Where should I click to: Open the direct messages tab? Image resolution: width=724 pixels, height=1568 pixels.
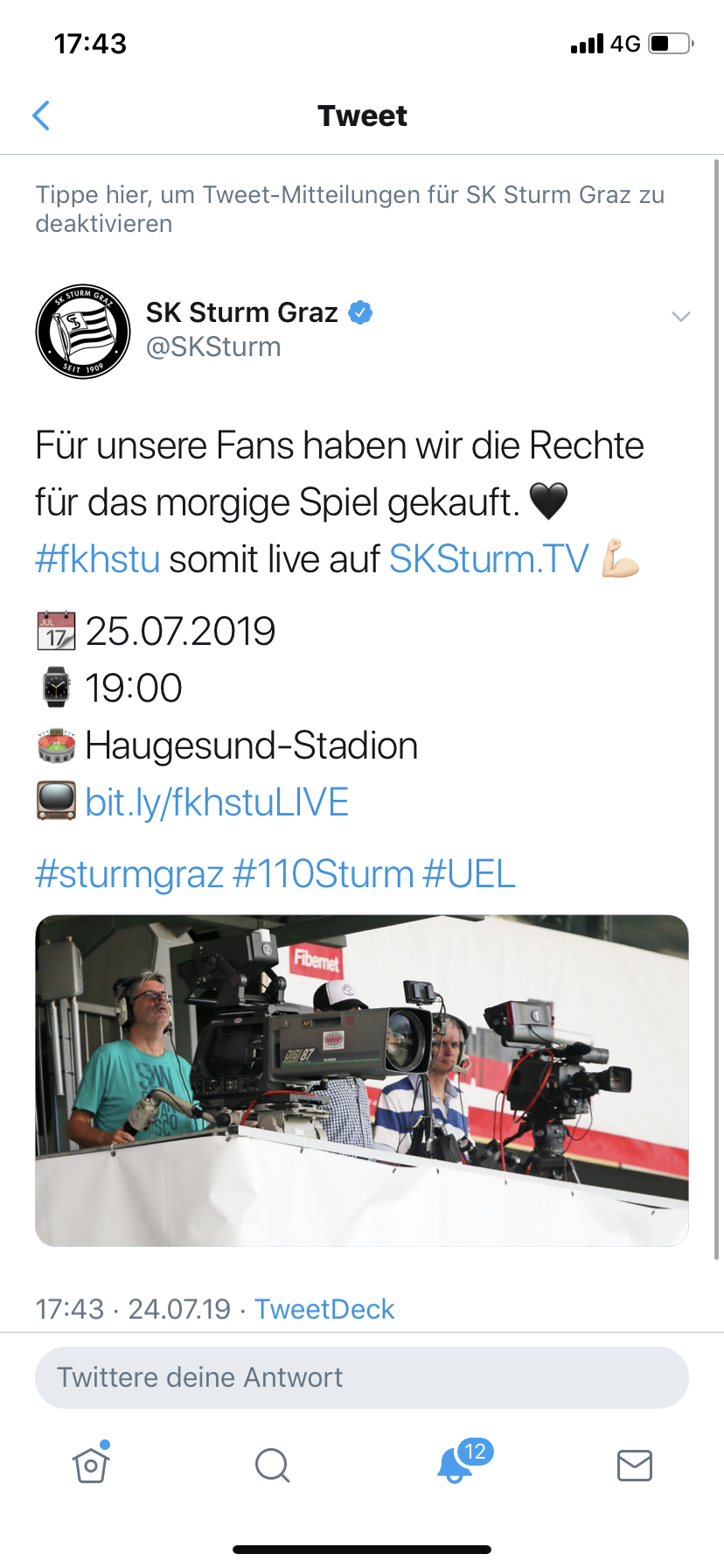click(x=635, y=1465)
